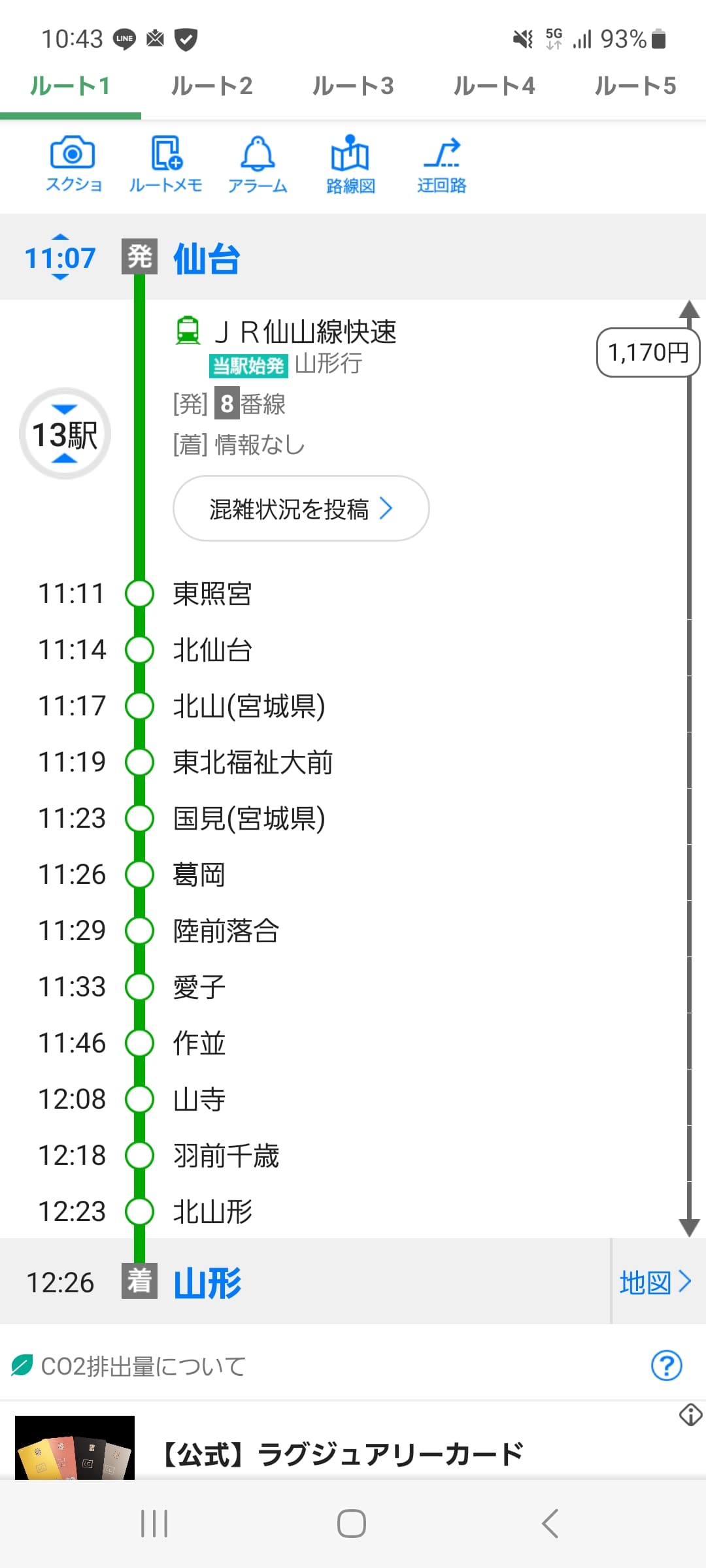View the 1,170円 fare details
The height and width of the screenshot is (1568, 706).
coord(648,353)
